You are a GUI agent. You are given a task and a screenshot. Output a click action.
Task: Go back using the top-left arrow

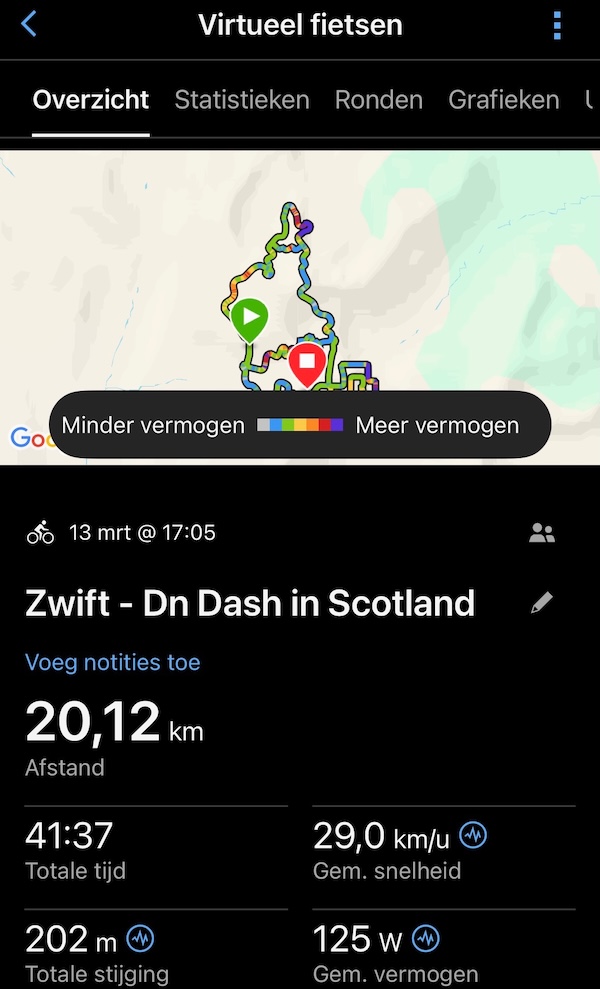point(29,25)
